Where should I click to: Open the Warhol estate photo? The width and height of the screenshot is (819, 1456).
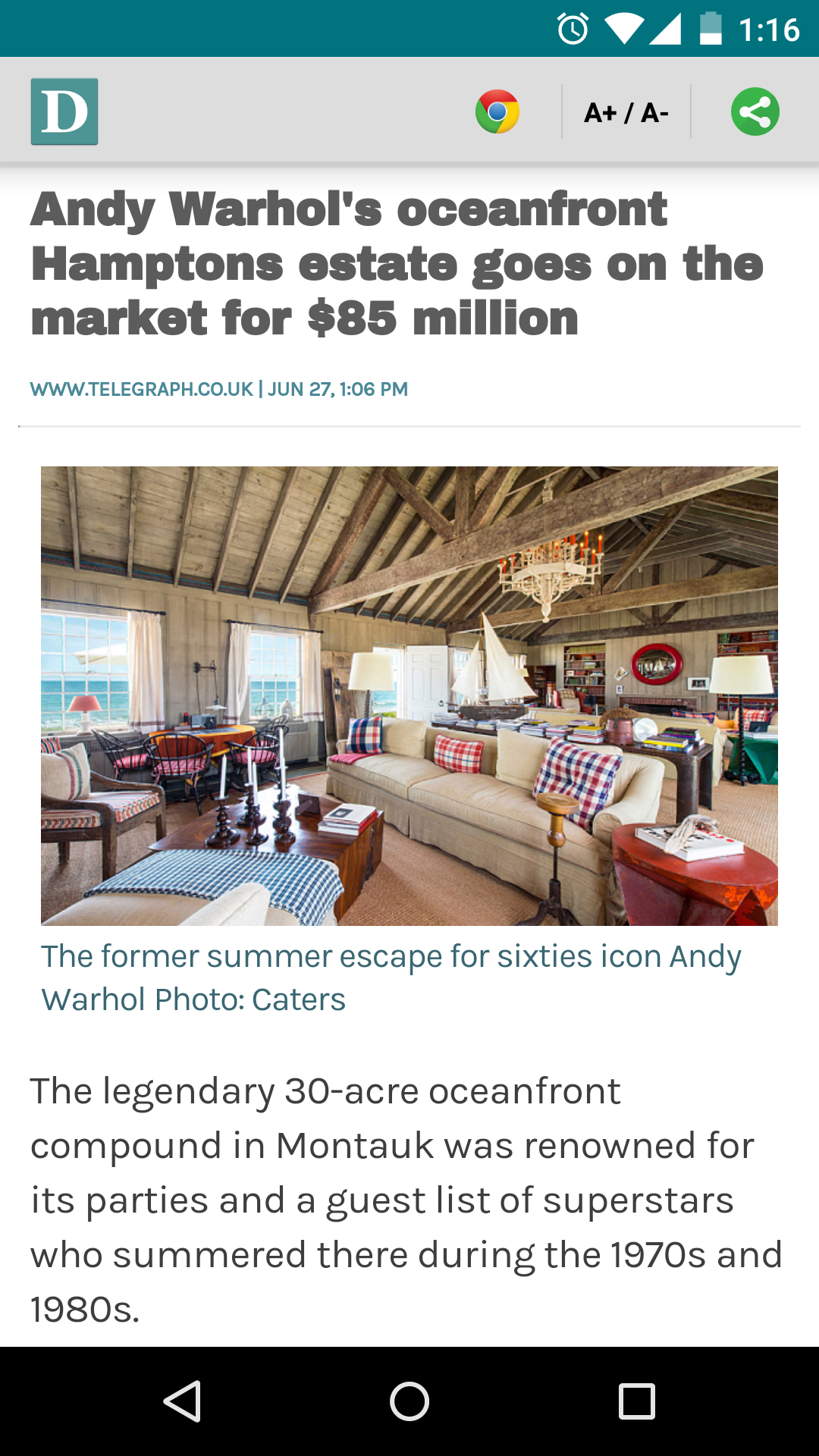pos(409,695)
